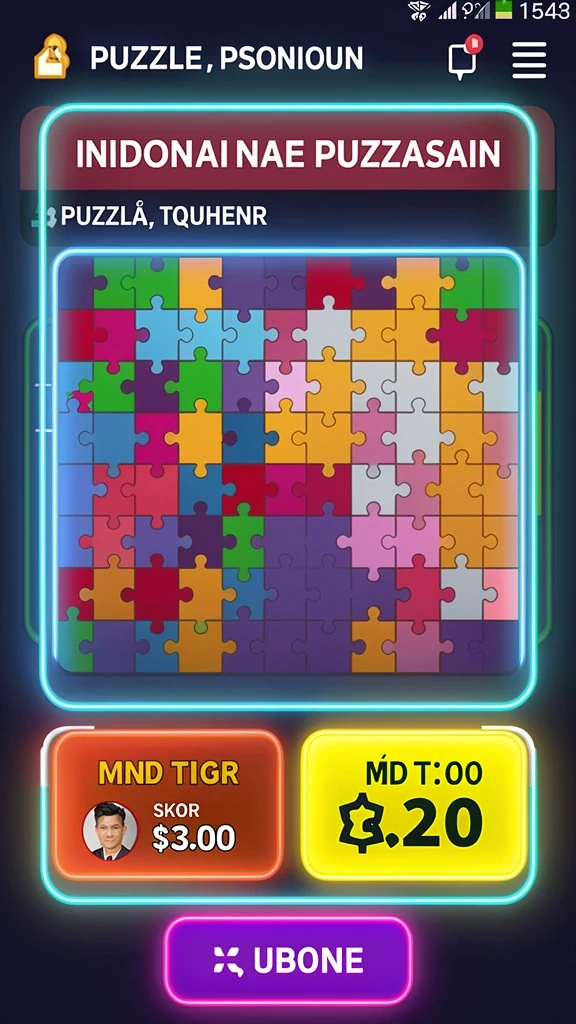Tap the jigsaw puzzle board

[289, 464]
